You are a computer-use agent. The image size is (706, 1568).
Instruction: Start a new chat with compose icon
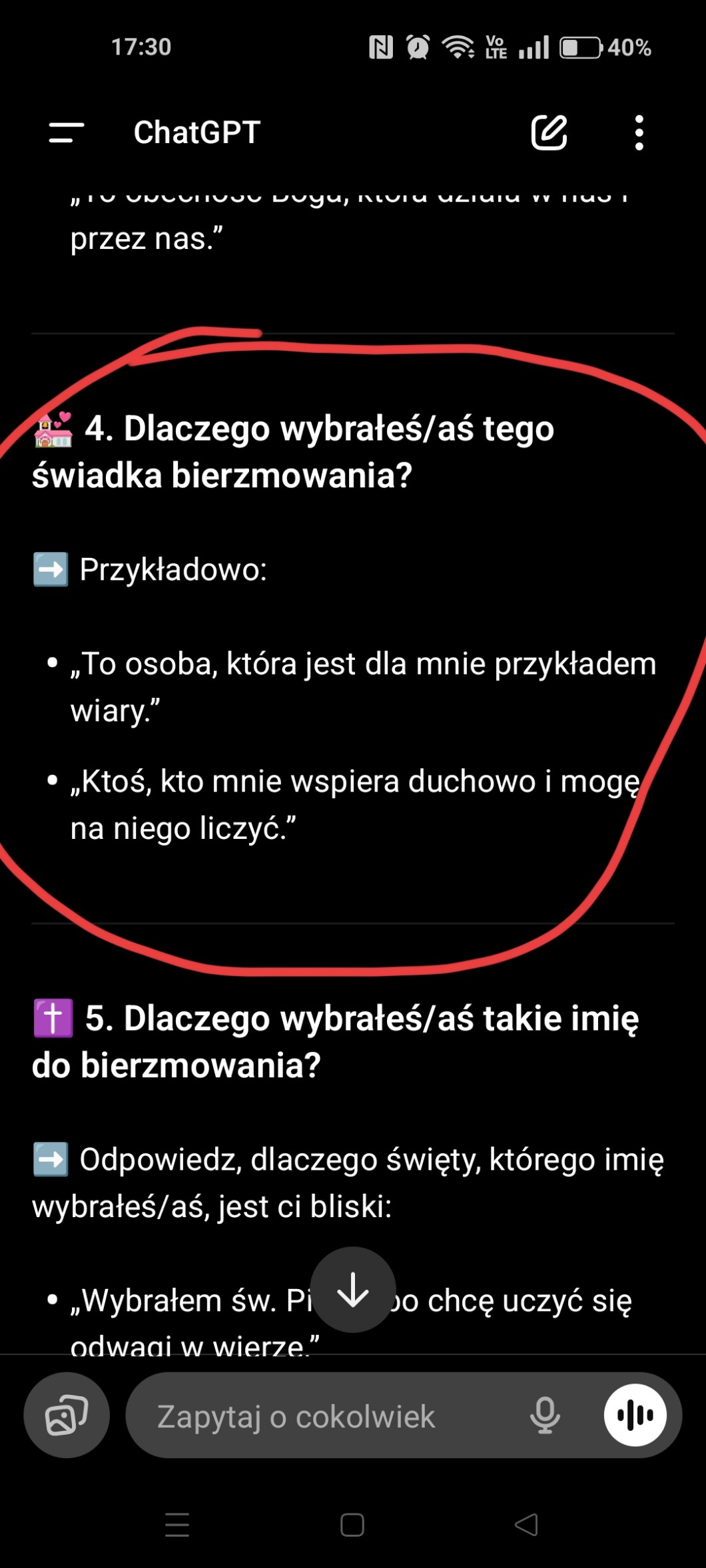click(549, 132)
